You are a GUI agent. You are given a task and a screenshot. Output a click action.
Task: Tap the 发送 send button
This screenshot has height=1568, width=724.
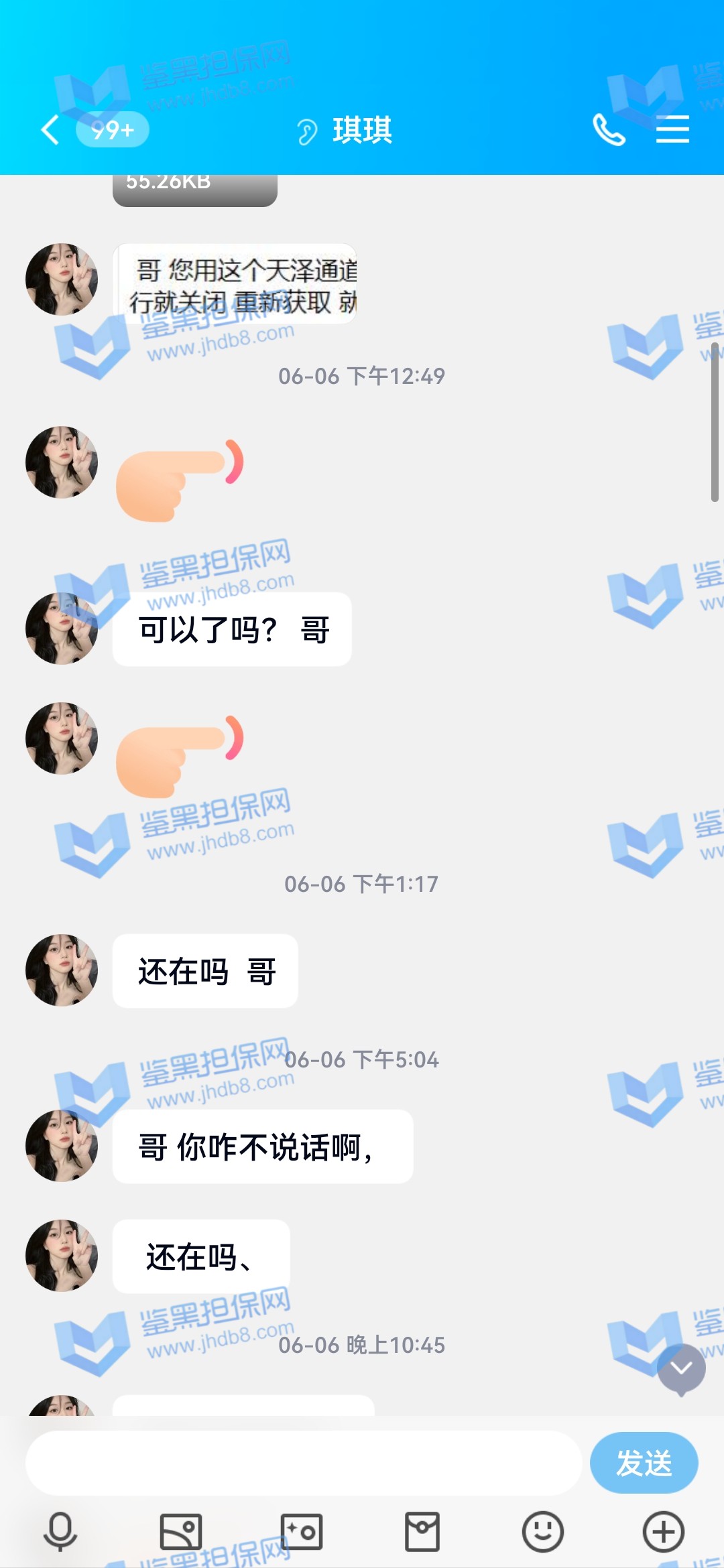pyautogui.click(x=644, y=1463)
